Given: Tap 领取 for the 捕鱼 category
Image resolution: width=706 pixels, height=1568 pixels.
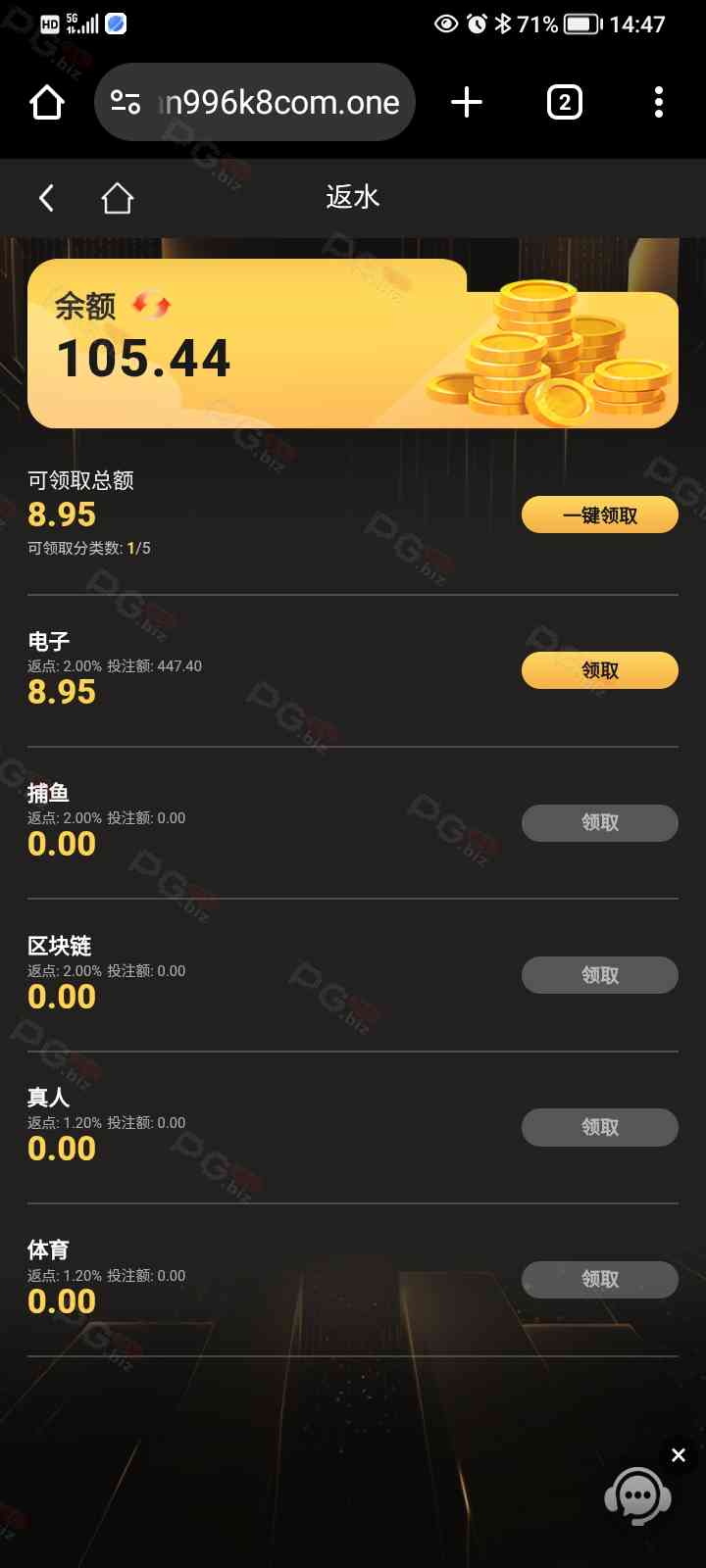Looking at the screenshot, I should [599, 822].
